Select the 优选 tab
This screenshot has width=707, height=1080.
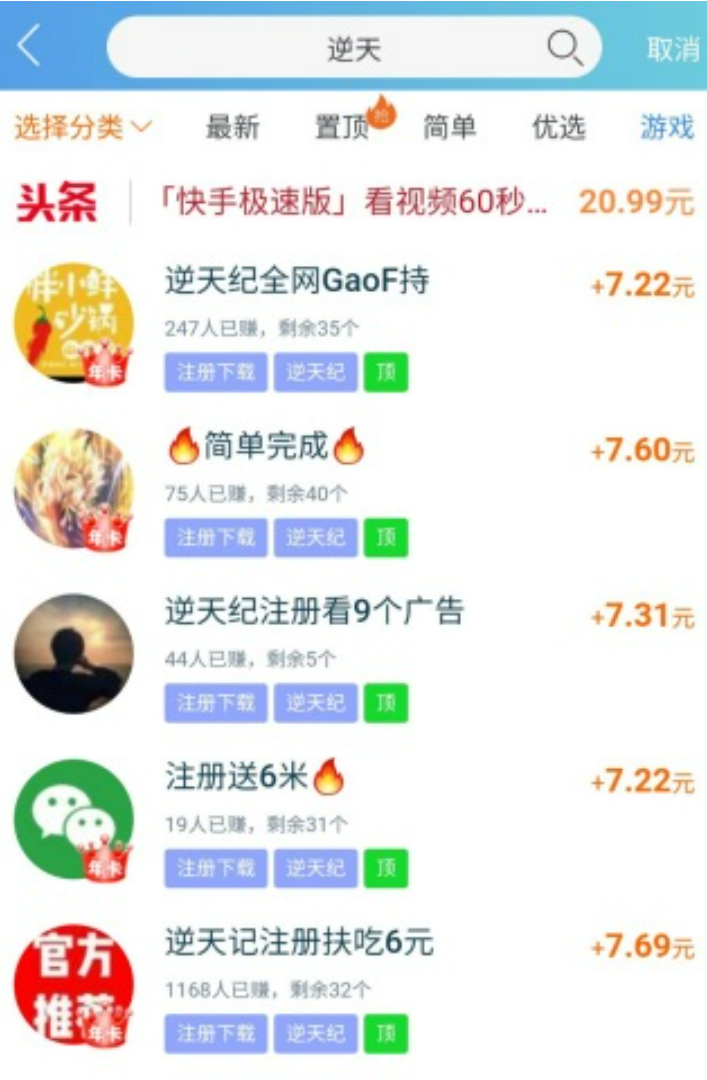click(x=558, y=128)
